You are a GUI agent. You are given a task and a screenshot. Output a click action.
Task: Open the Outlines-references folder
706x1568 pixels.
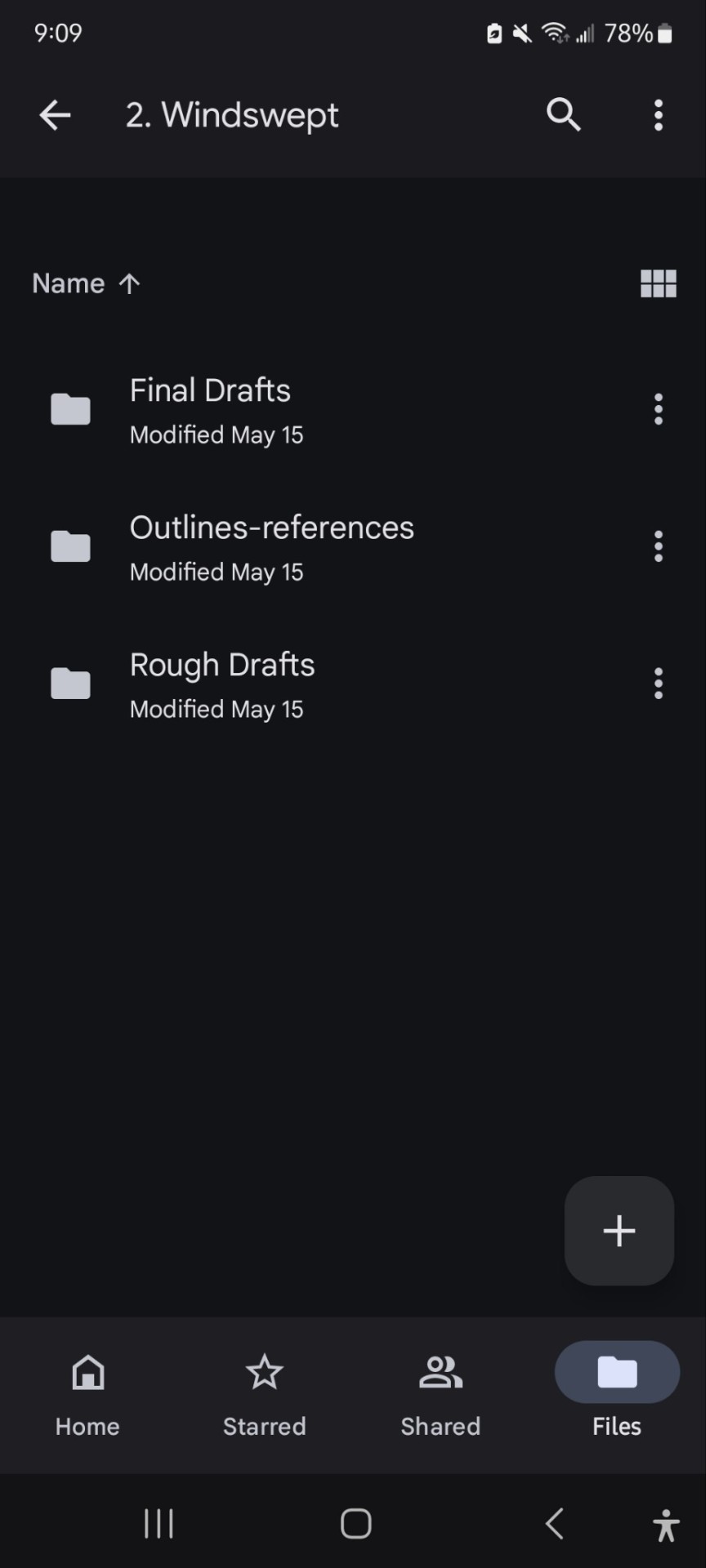(x=271, y=547)
